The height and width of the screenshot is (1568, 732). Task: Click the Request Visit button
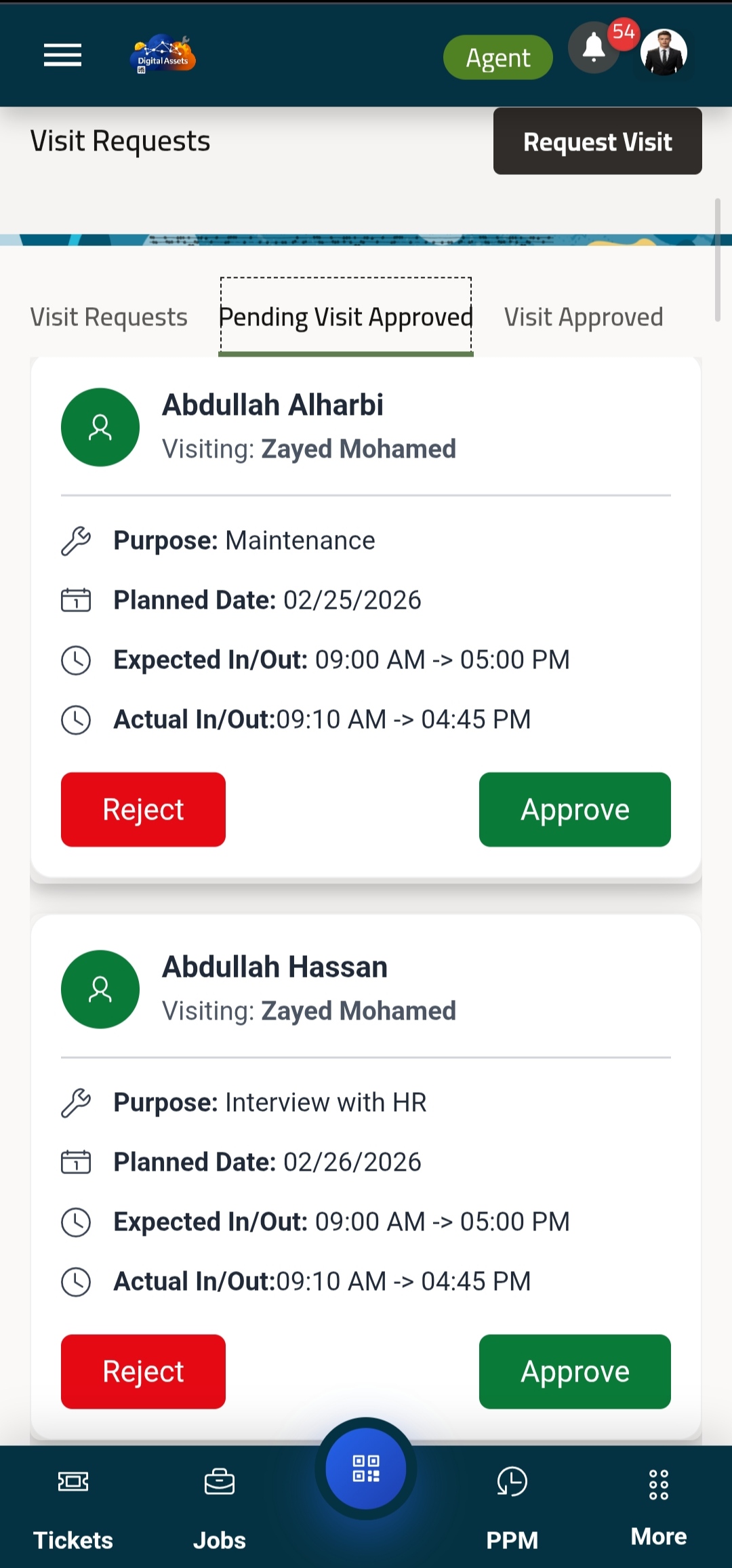click(597, 141)
